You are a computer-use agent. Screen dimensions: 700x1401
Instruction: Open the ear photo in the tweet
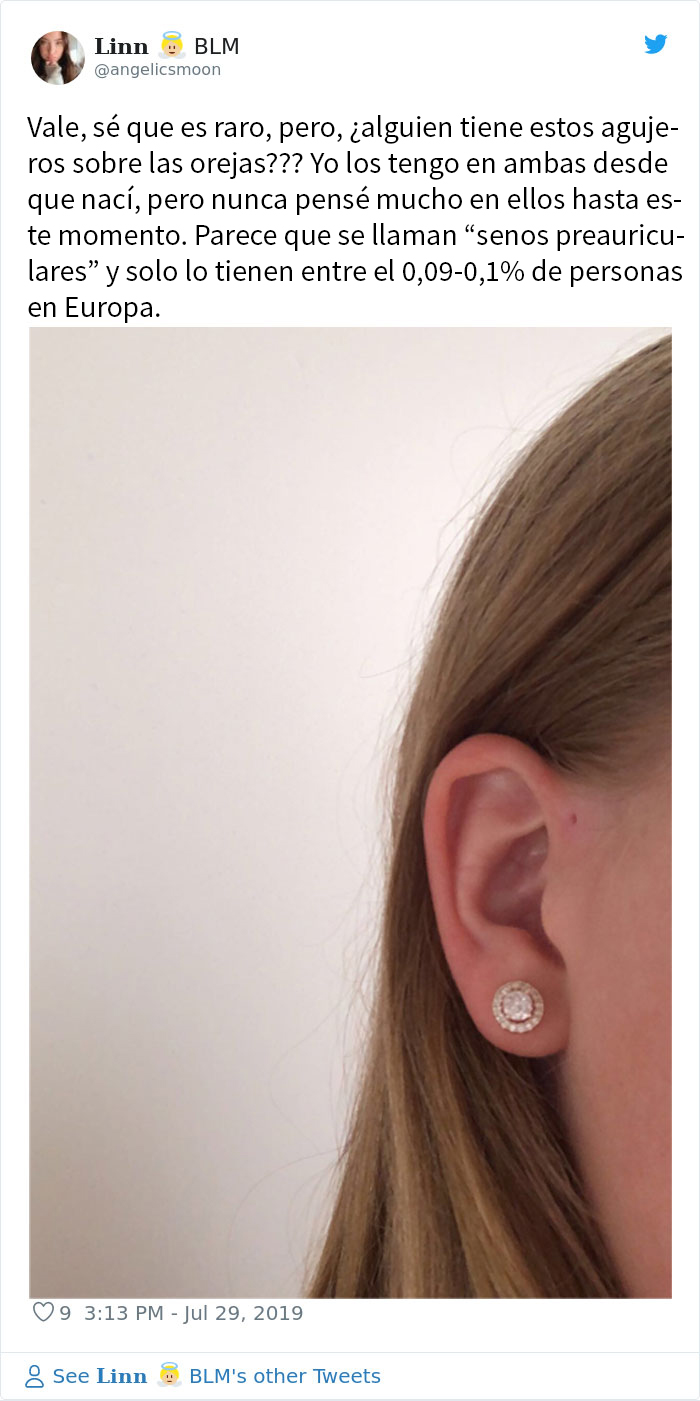(350, 812)
